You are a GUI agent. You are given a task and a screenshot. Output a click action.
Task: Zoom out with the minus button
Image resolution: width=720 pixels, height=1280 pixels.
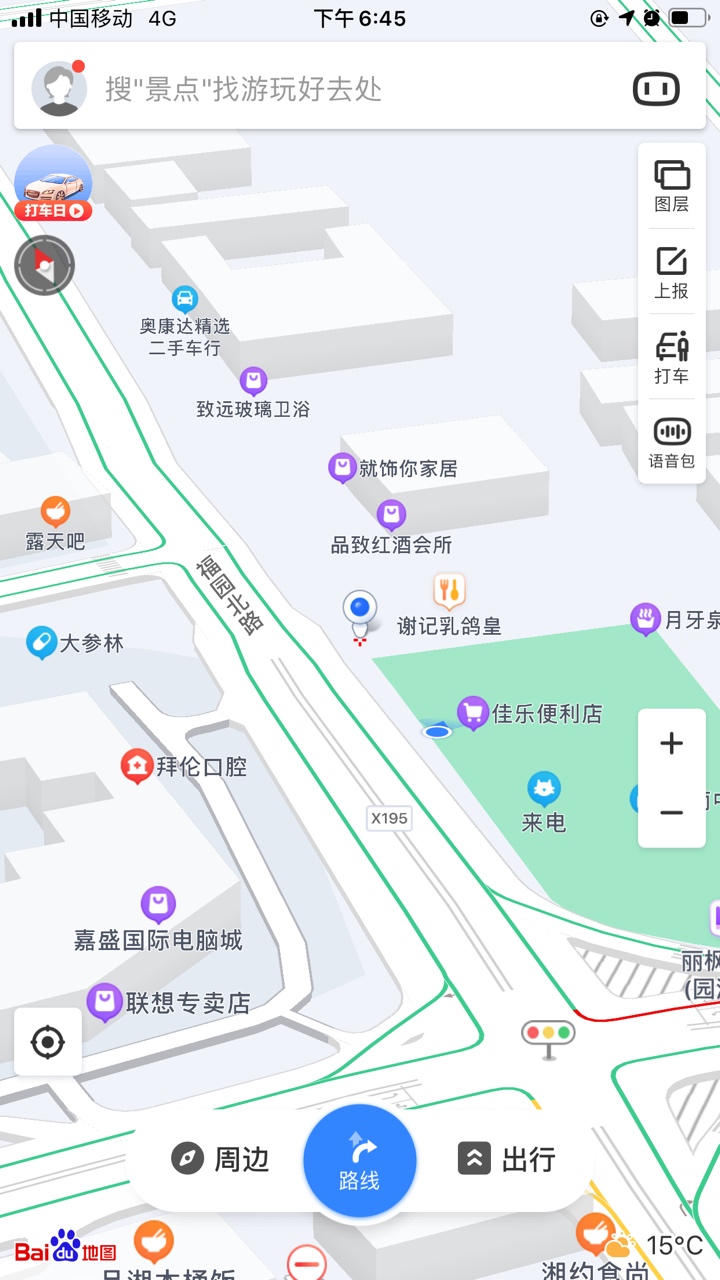672,812
